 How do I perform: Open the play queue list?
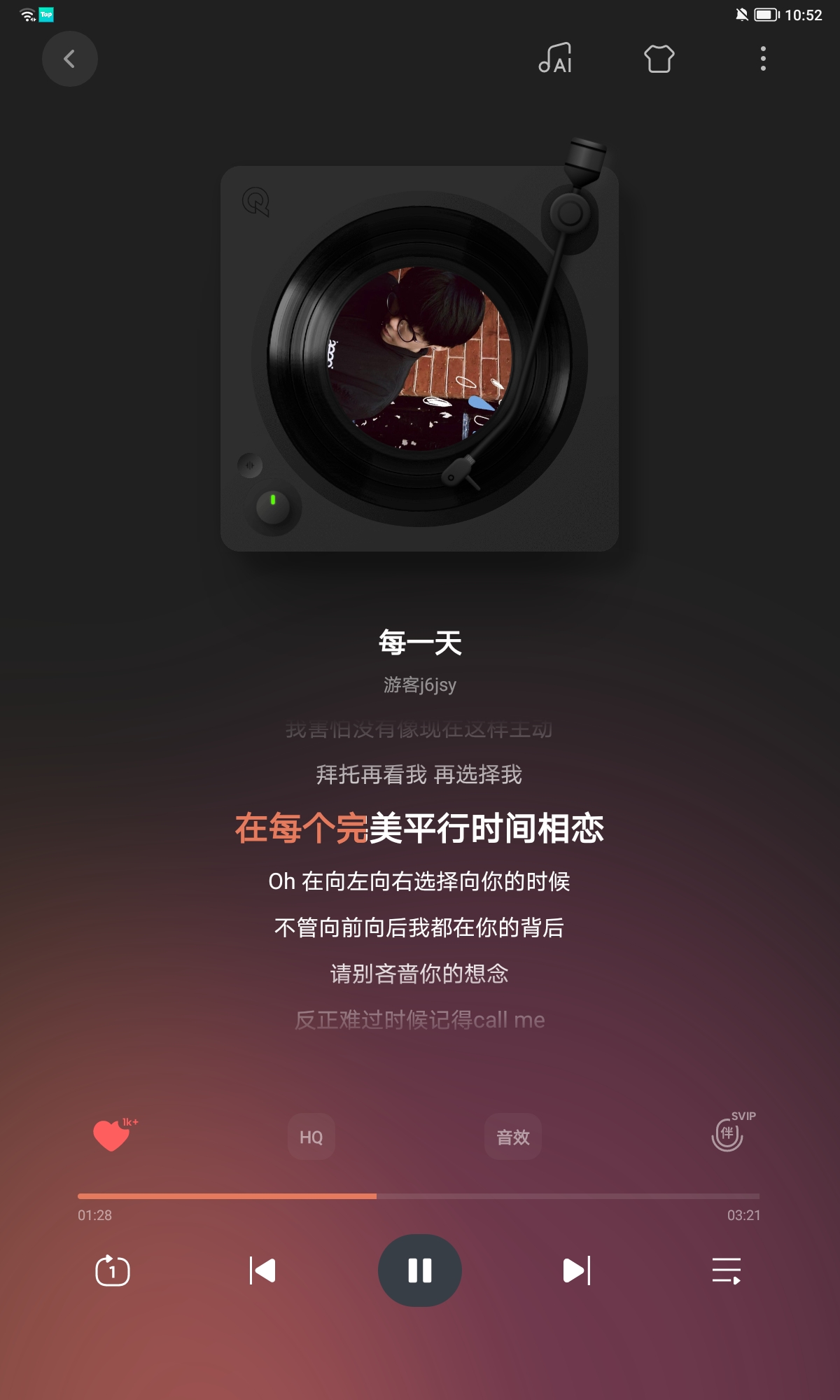(727, 1270)
